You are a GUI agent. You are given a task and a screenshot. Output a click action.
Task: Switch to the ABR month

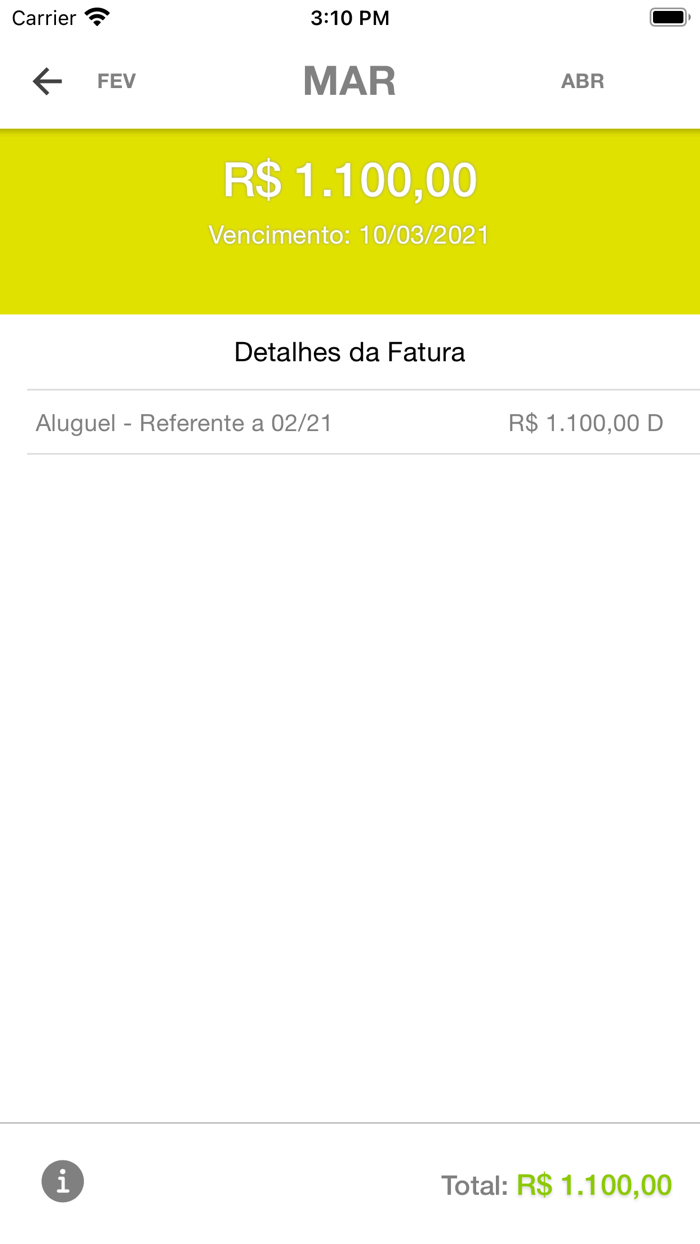582,82
